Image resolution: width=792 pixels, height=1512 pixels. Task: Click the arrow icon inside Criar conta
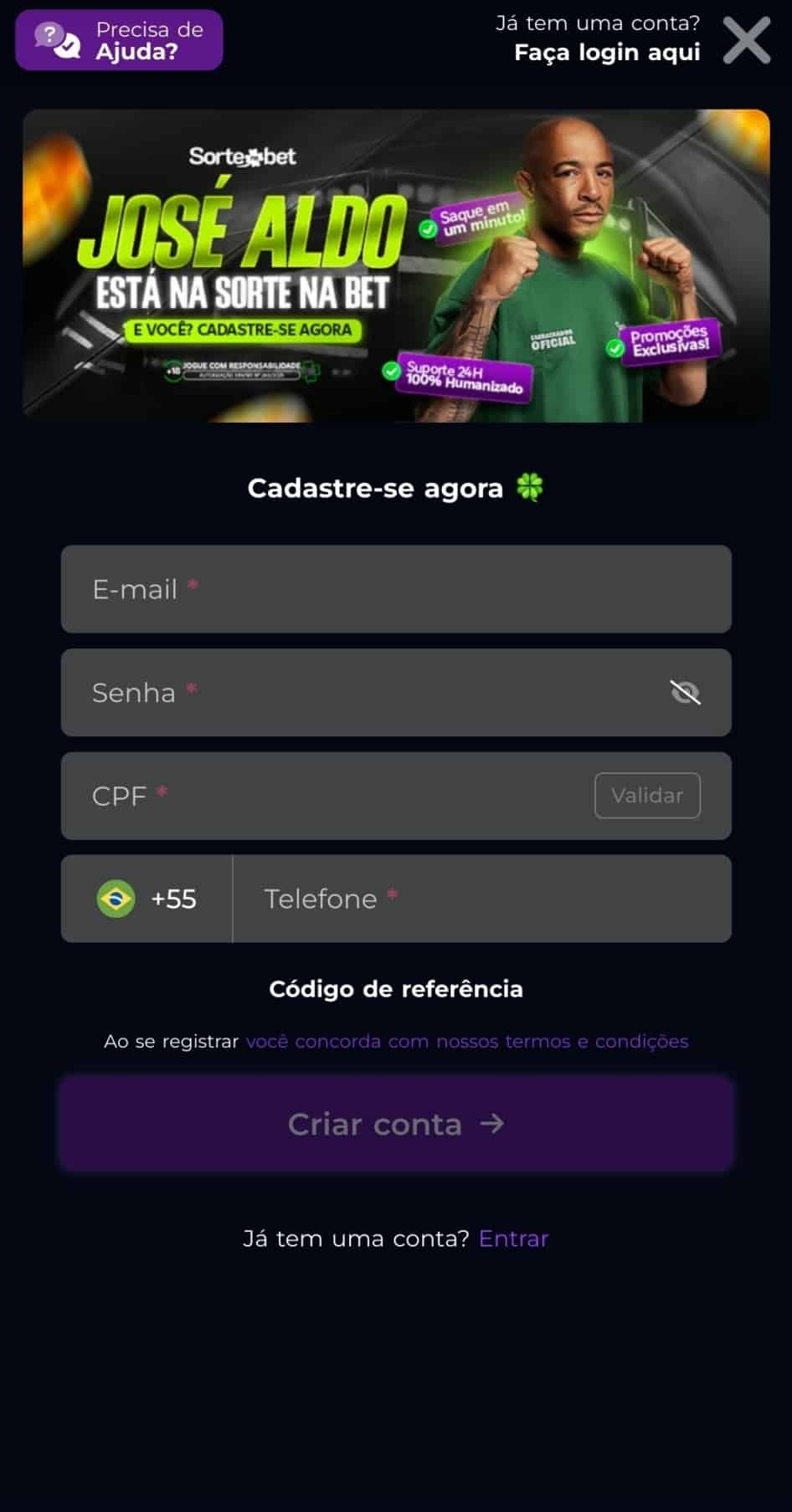(492, 1125)
